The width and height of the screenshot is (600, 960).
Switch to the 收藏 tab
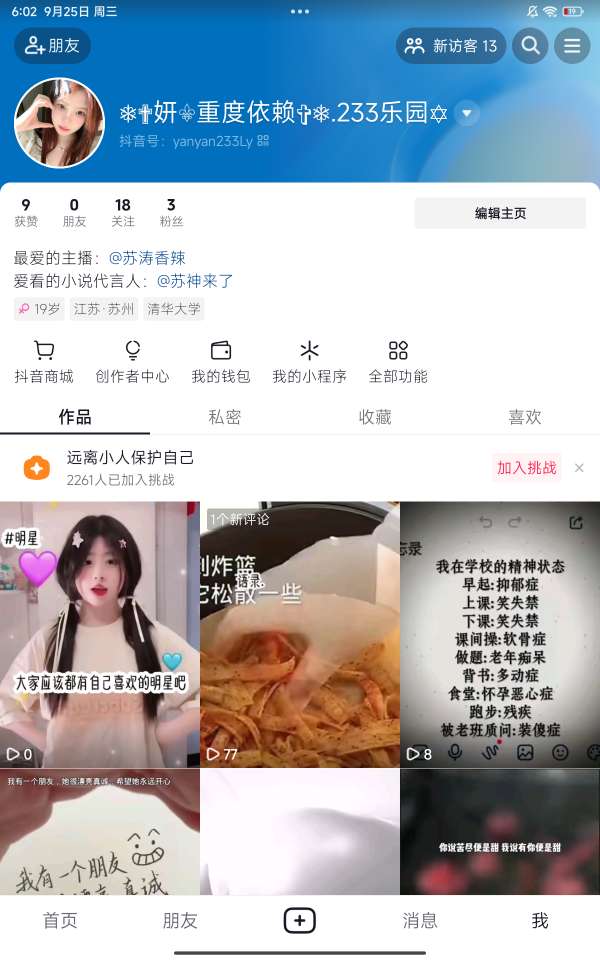click(x=375, y=417)
